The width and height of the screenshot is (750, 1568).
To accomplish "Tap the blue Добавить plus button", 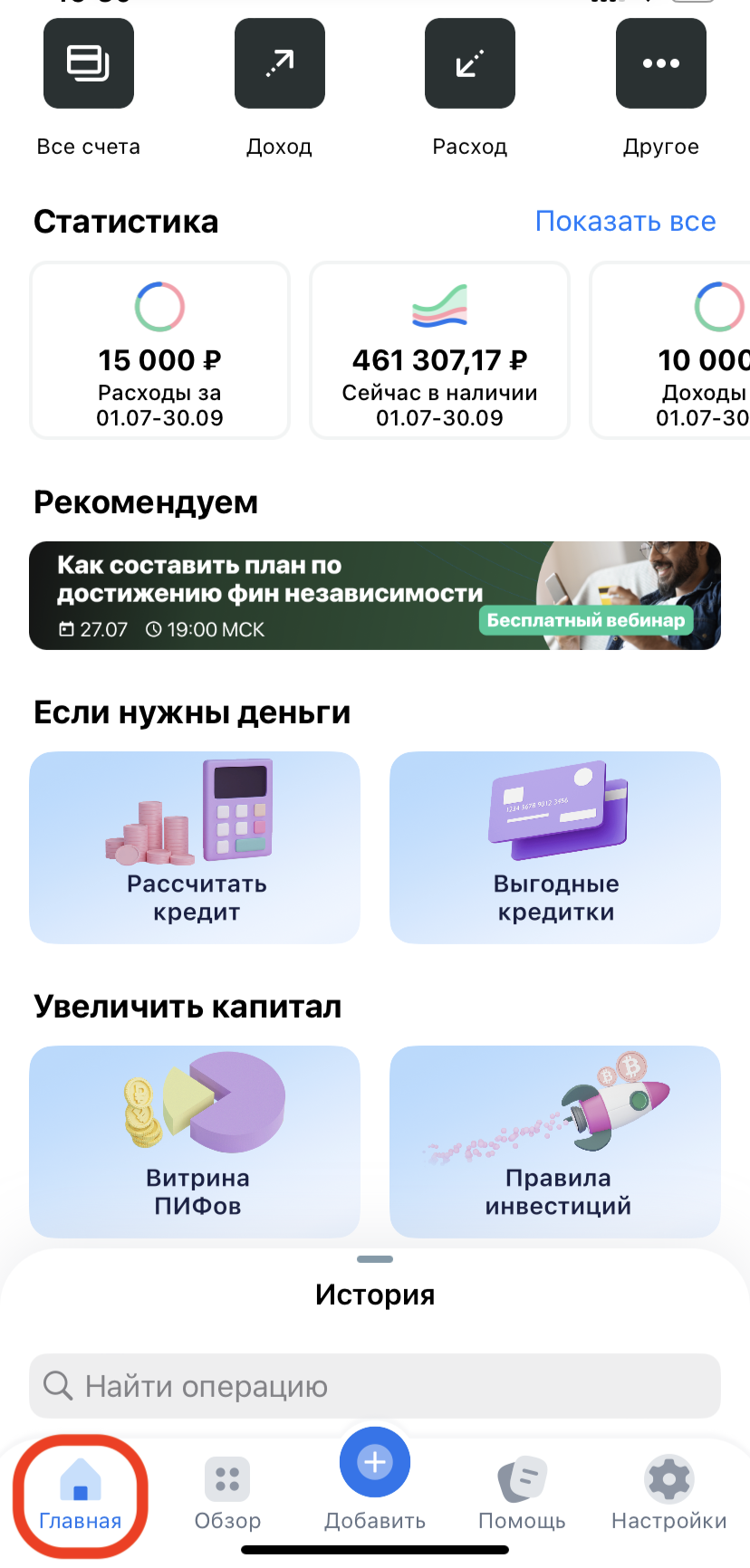I will point(375,1463).
